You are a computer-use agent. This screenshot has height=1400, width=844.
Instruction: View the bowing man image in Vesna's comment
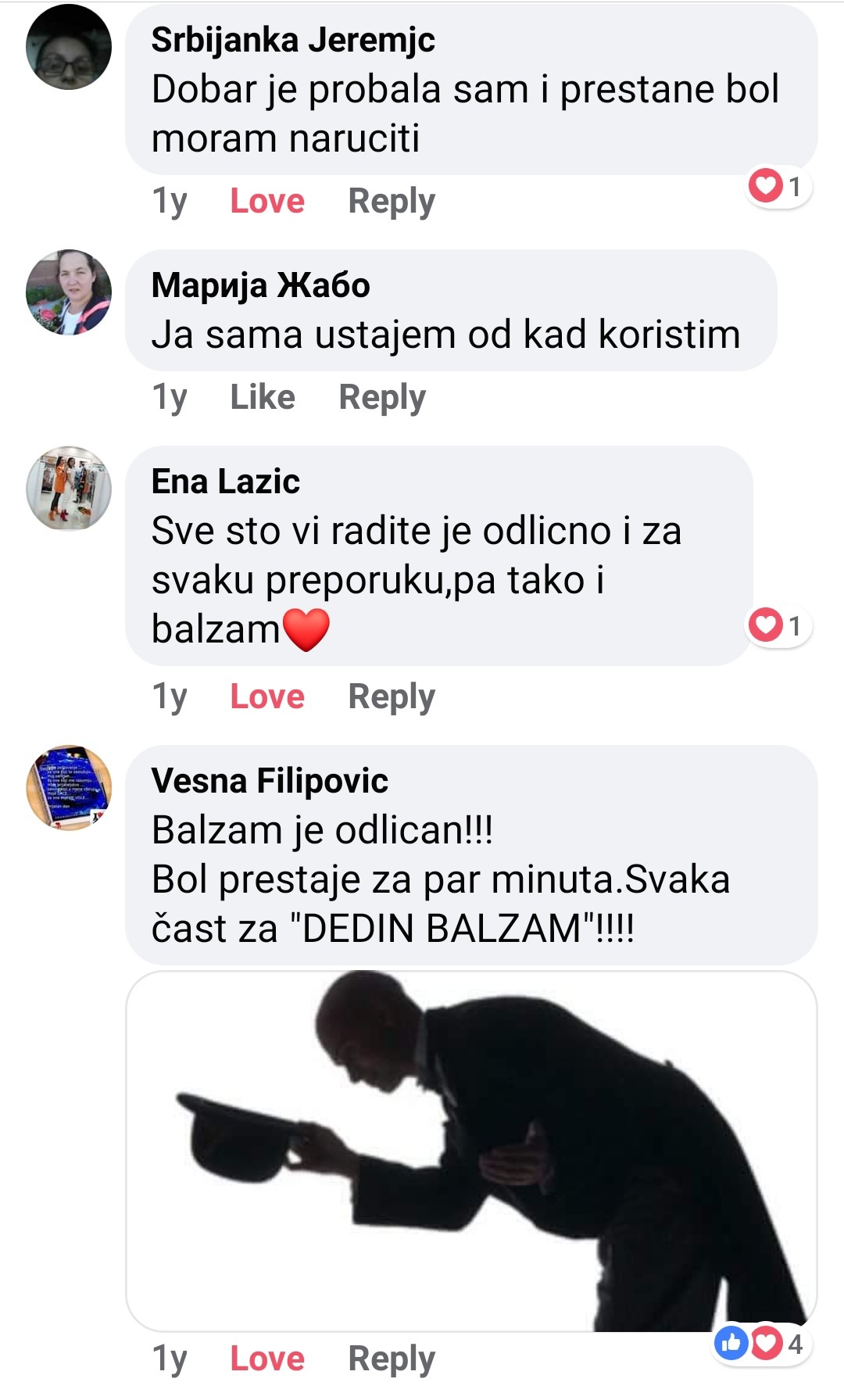click(x=471, y=1151)
